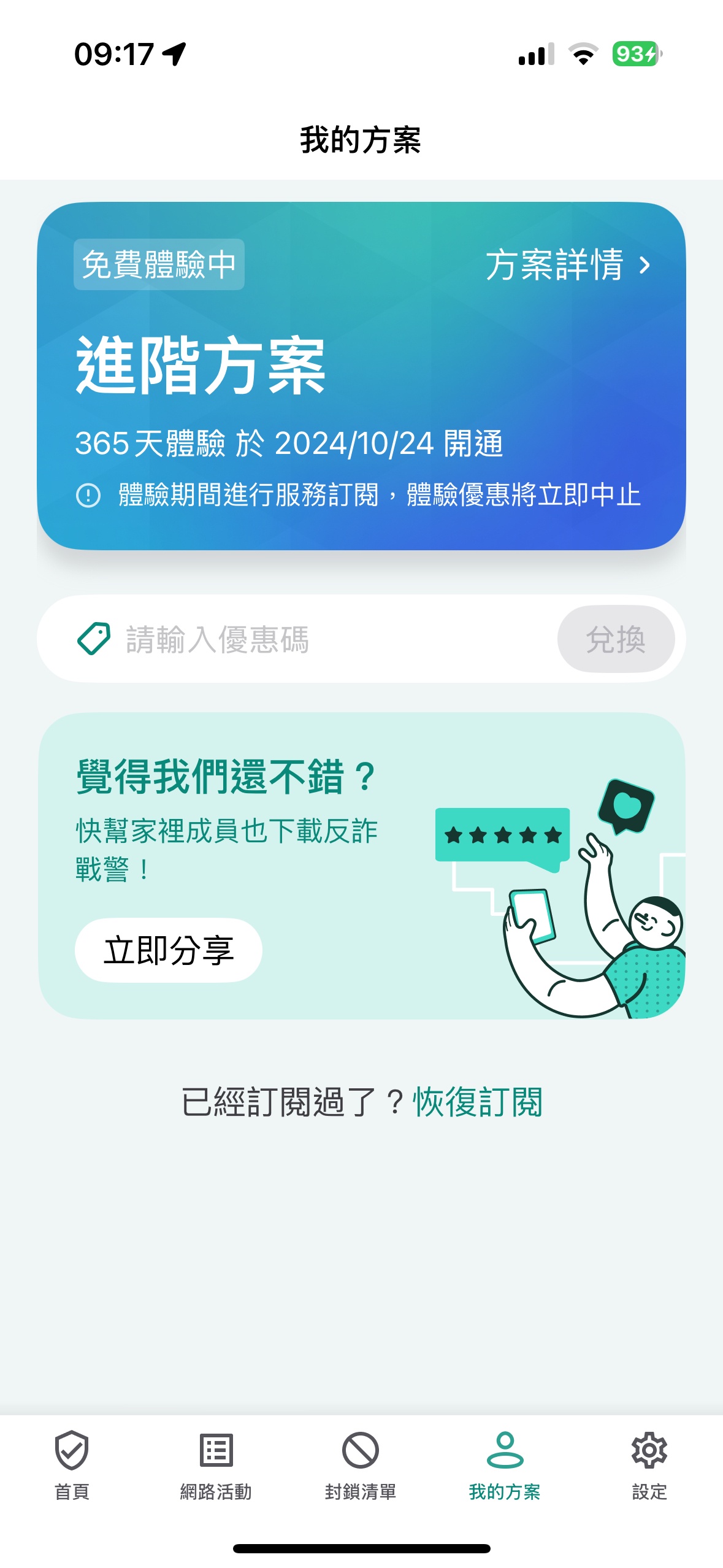The width and height of the screenshot is (723, 1568).
Task: Tap the 請輸入優惠碼 promo code field
Action: pyautogui.click(x=313, y=639)
